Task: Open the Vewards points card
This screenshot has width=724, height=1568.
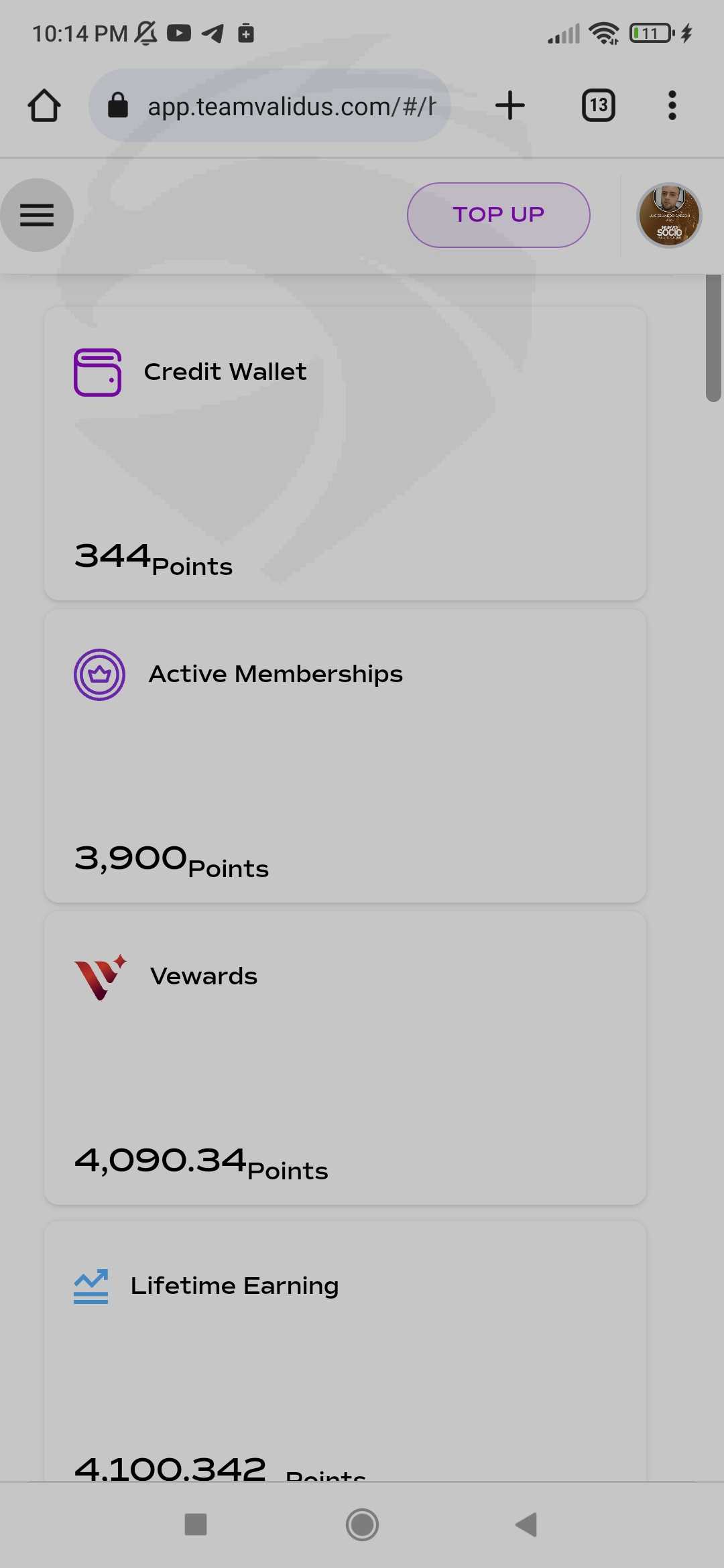Action: [345, 1058]
